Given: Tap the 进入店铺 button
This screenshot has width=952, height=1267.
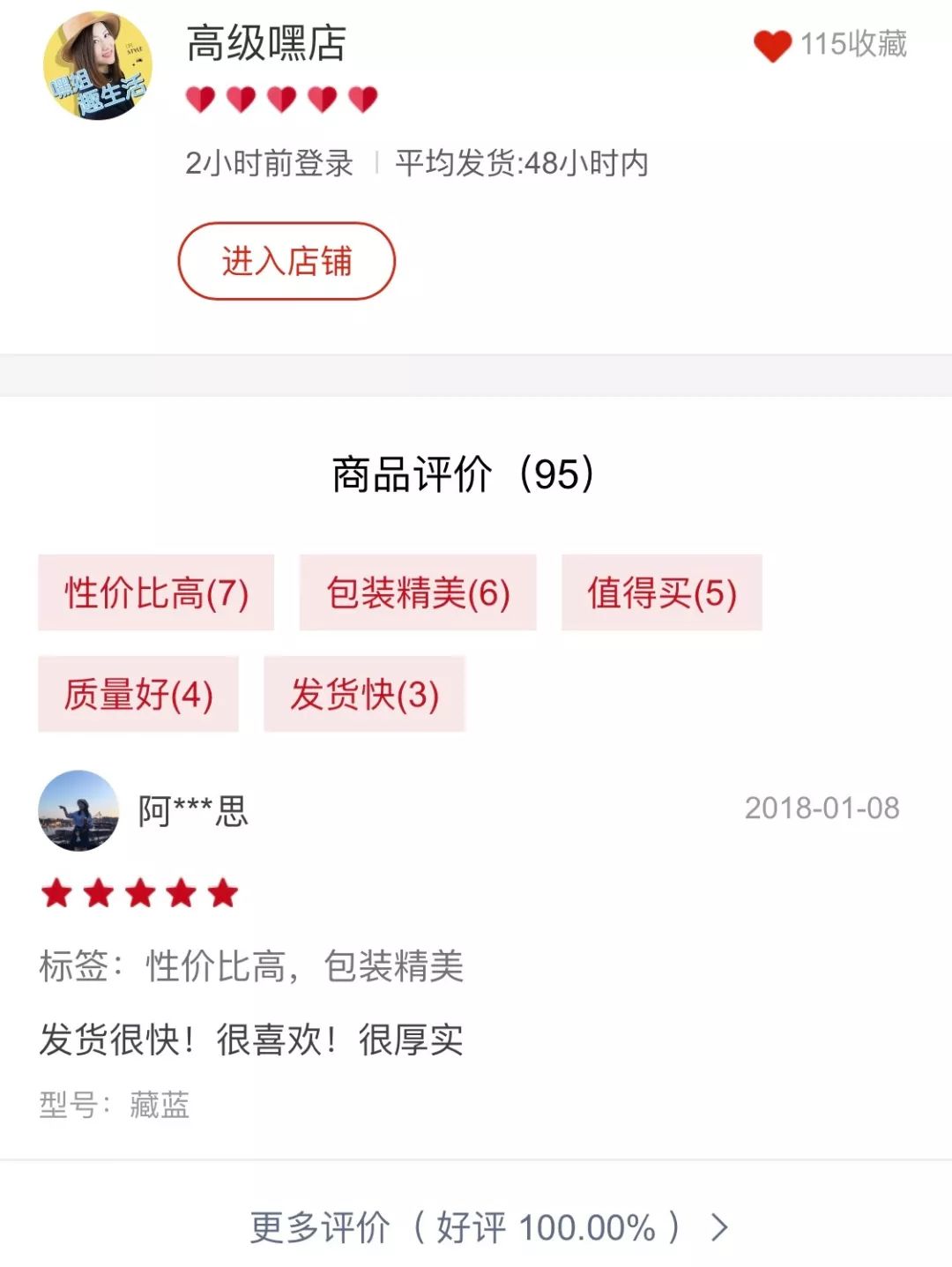Looking at the screenshot, I should pos(286,261).
